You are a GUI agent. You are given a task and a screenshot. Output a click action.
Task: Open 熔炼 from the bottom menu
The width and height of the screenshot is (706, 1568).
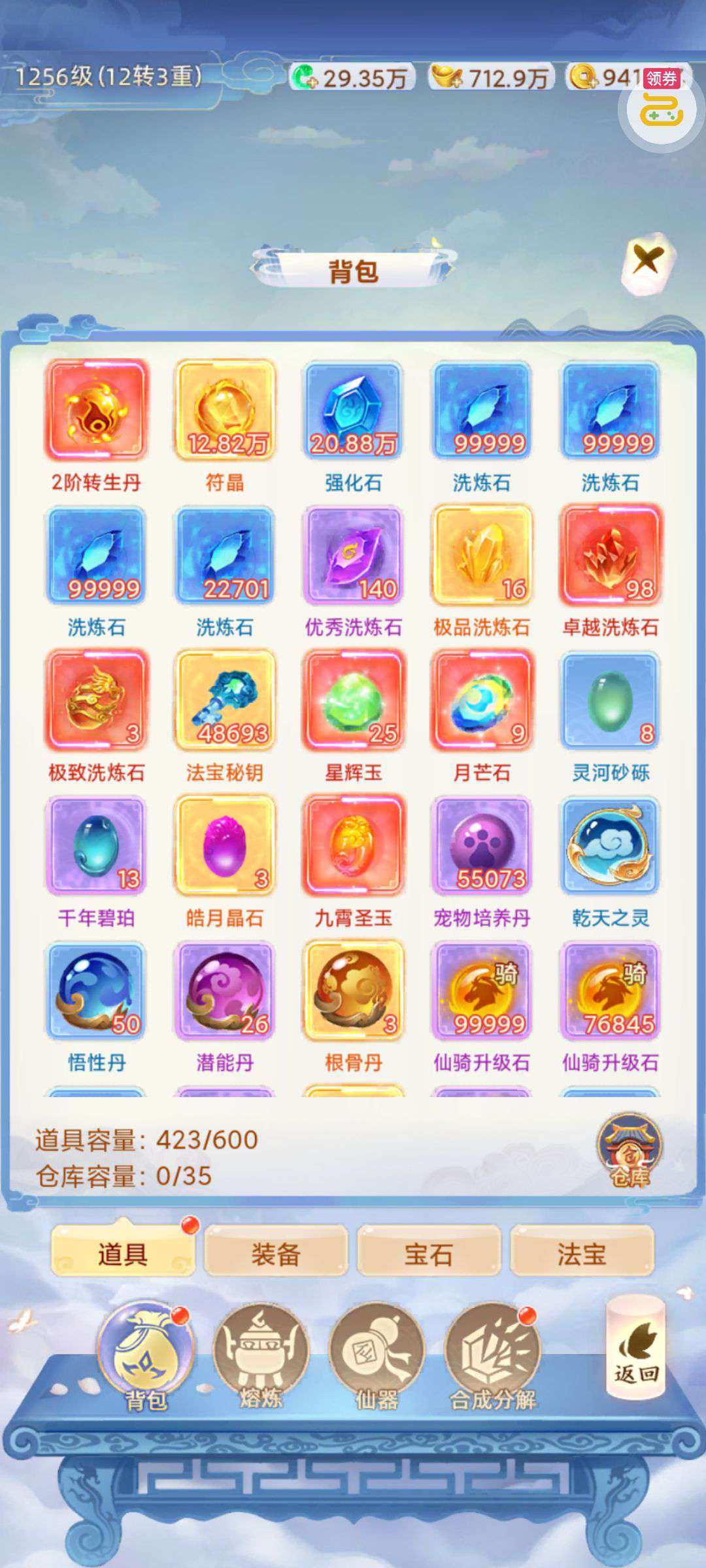click(x=260, y=1355)
